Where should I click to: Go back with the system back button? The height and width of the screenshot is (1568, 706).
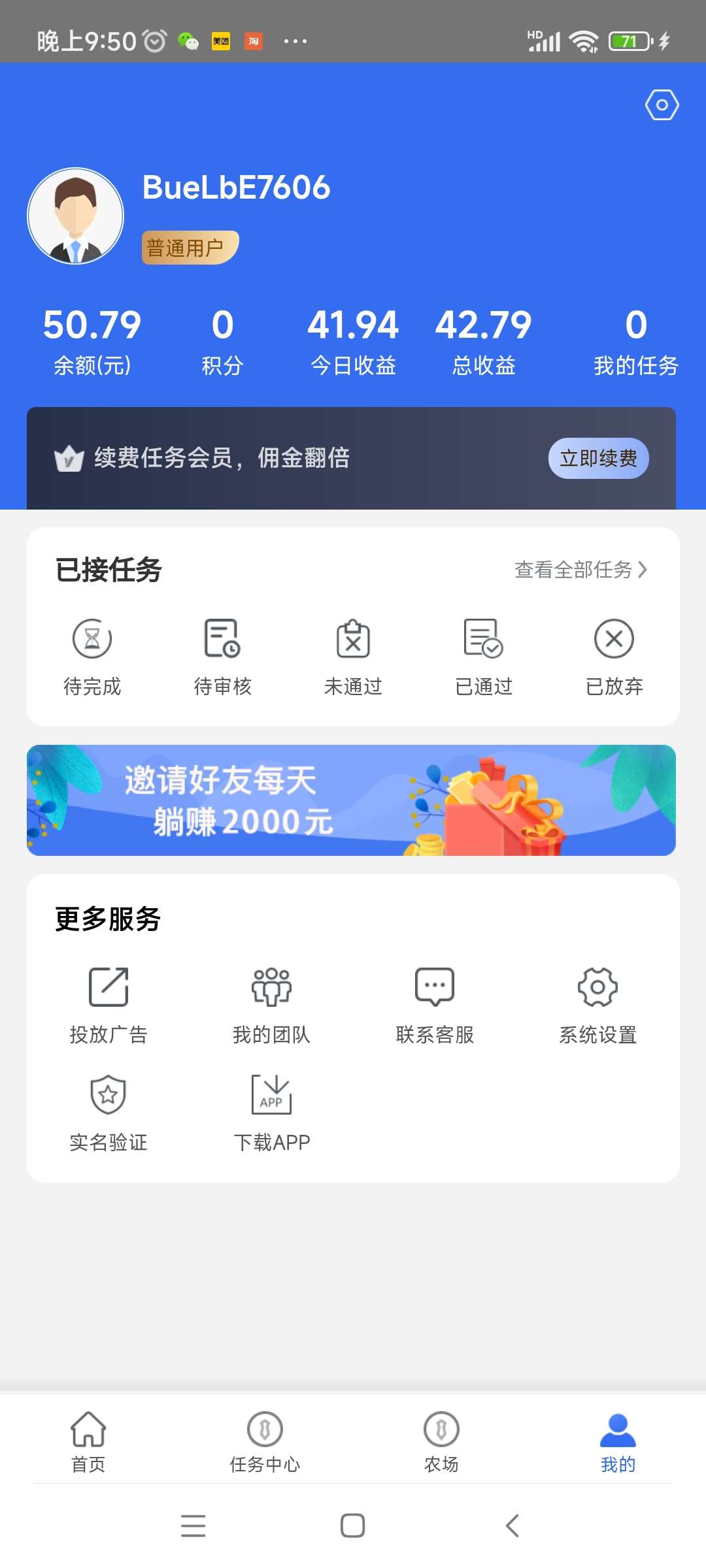click(x=513, y=1526)
